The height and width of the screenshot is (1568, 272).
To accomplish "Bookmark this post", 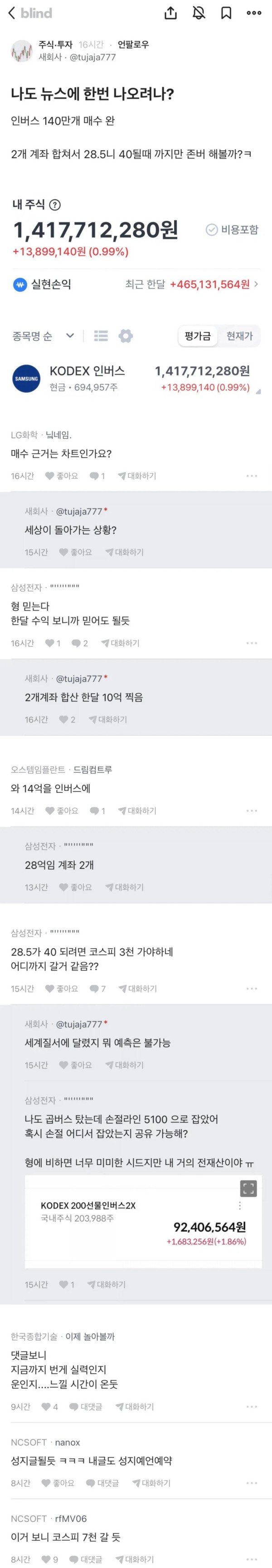I will point(226,13).
